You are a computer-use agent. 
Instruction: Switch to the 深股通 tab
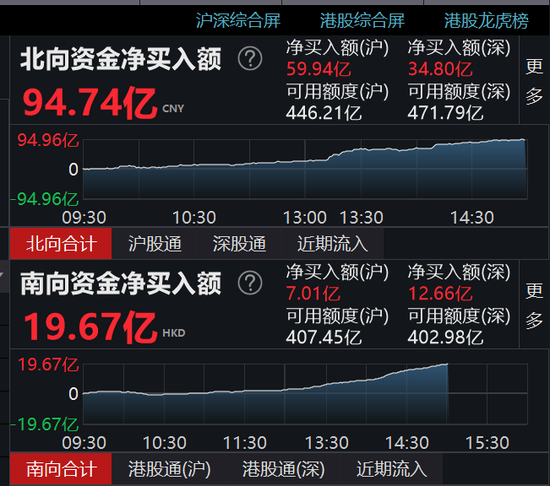click(x=239, y=244)
